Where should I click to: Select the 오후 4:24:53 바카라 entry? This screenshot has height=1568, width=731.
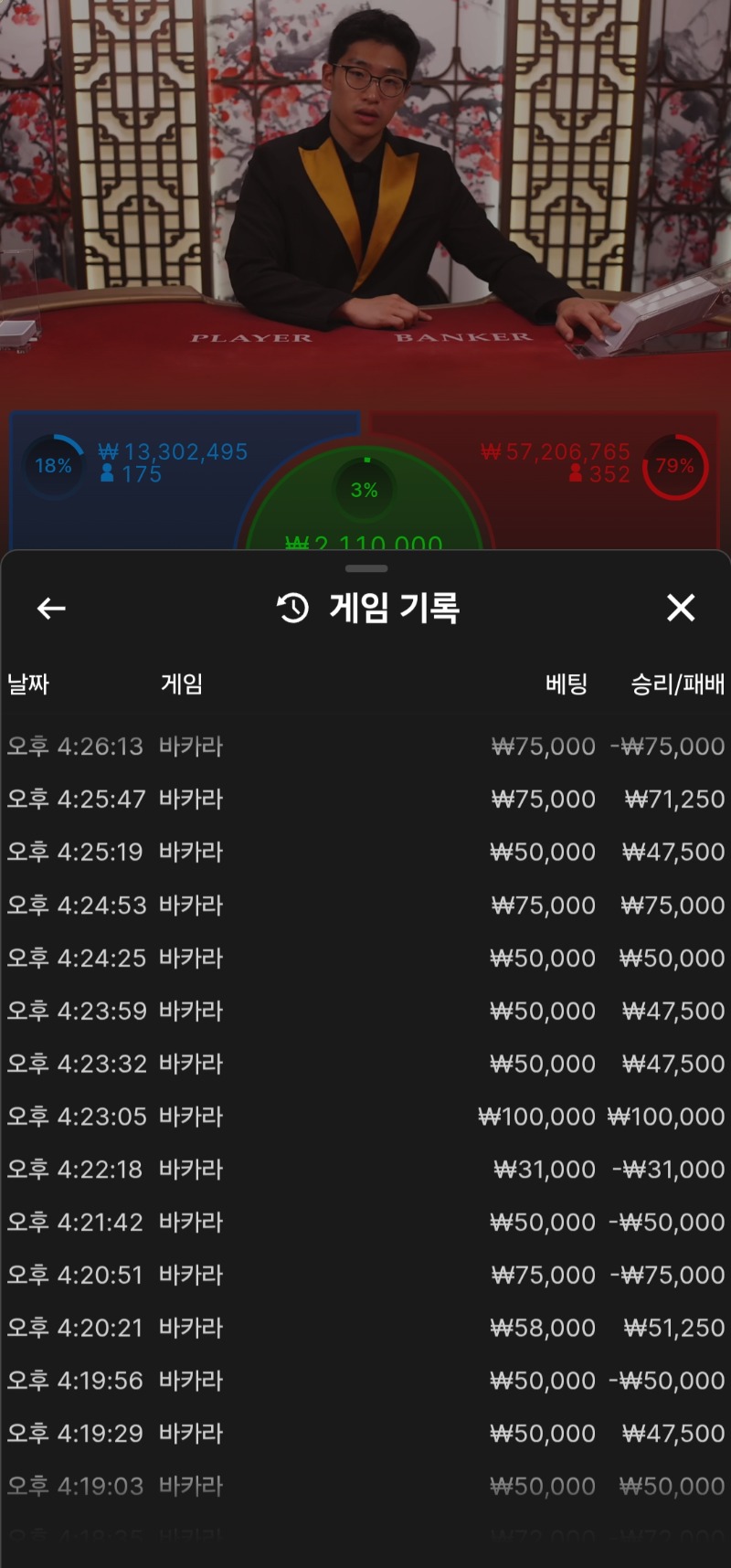click(365, 906)
